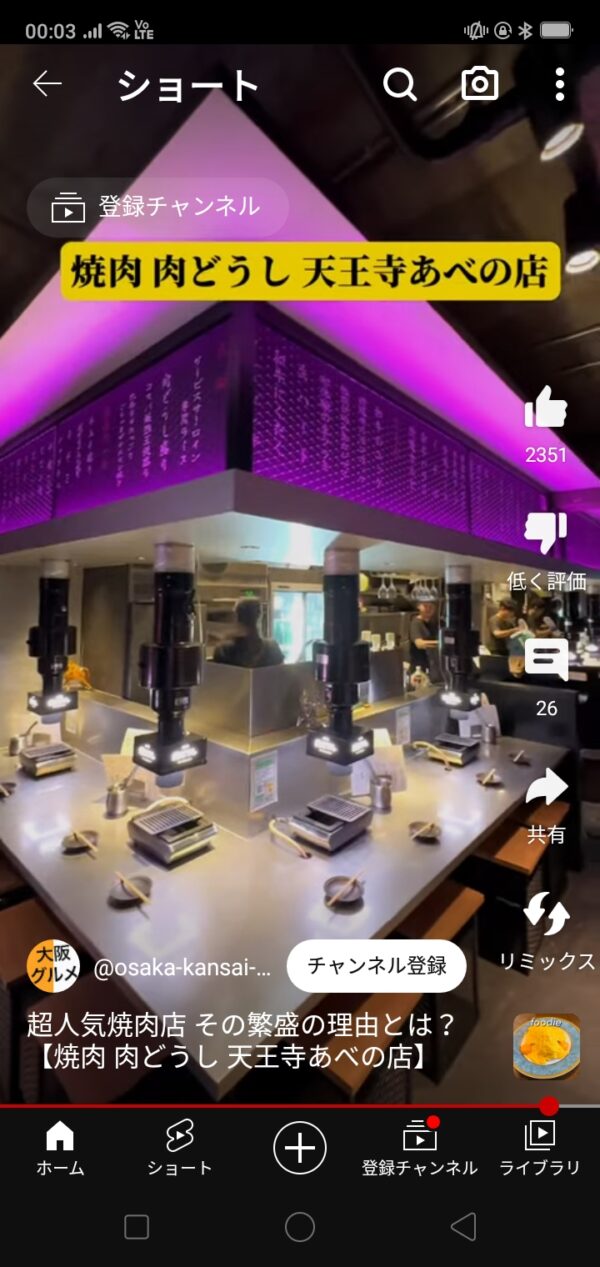The width and height of the screenshot is (600, 1267).
Task: Subscribe with the チャンネル登録 button
Action: click(x=376, y=966)
